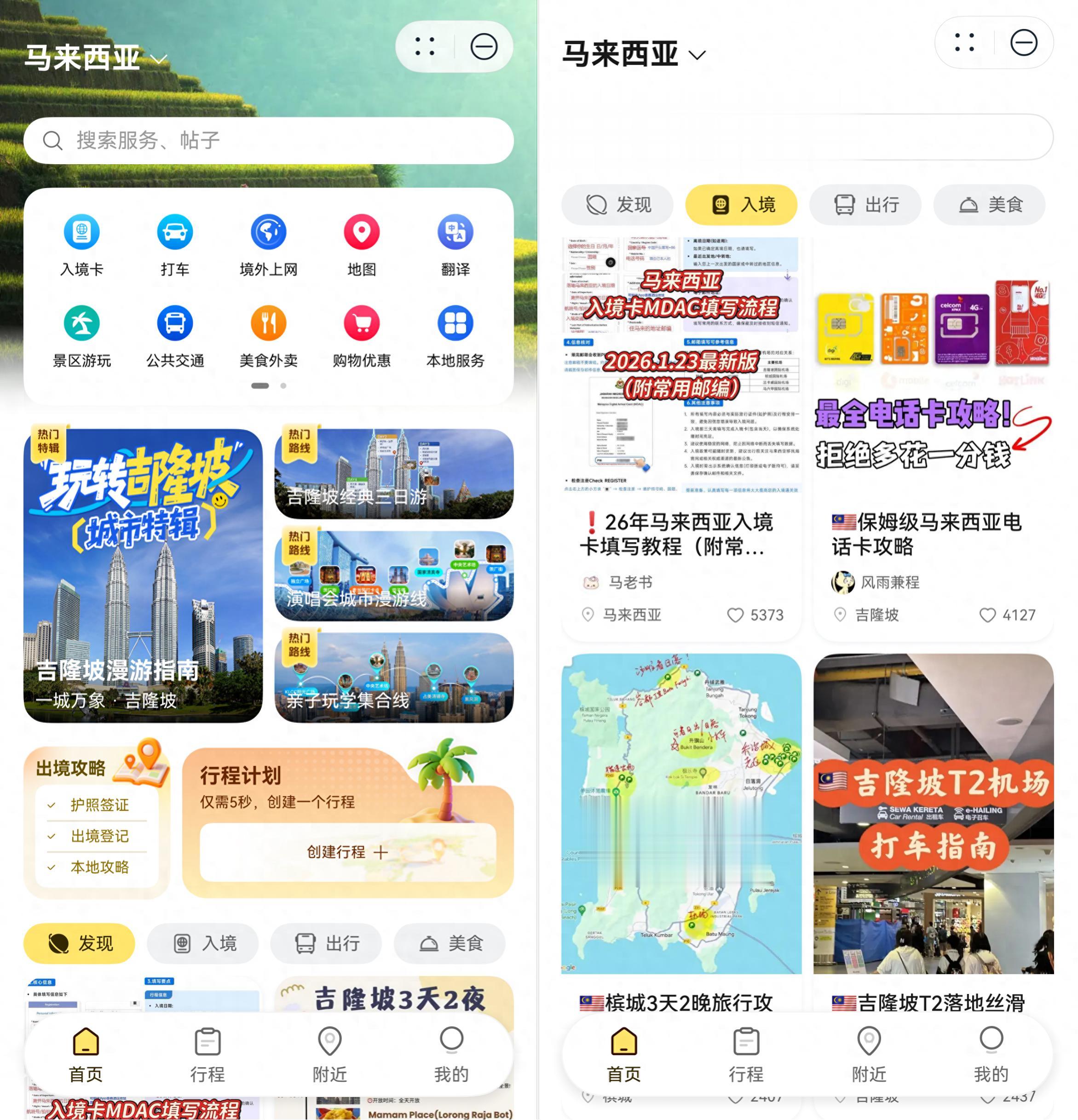Open the 演唱会城市漫游线 route card
The image size is (1078, 1120).
click(394, 575)
